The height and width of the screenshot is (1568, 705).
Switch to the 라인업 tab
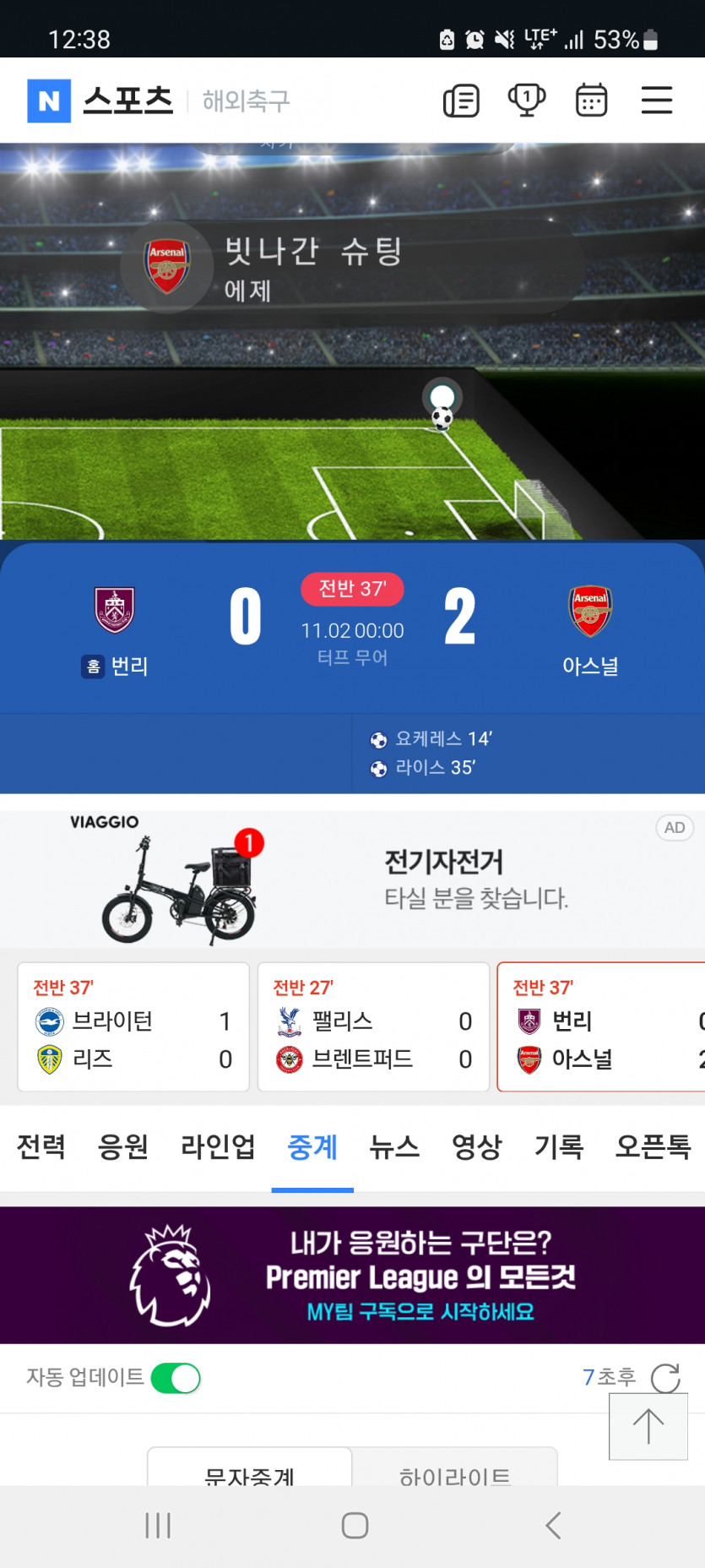(217, 1146)
